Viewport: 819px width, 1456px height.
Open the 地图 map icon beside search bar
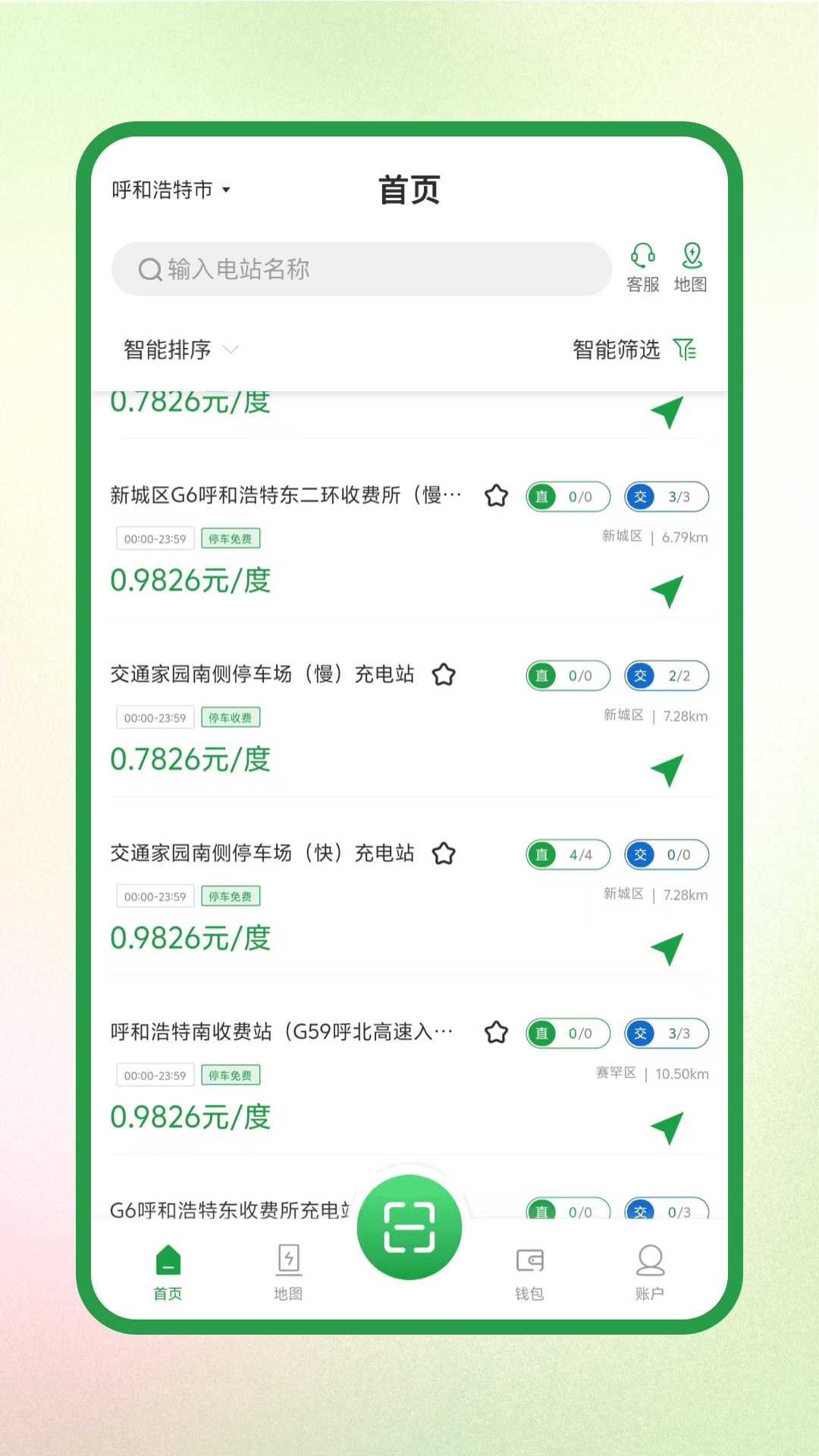[x=692, y=267]
